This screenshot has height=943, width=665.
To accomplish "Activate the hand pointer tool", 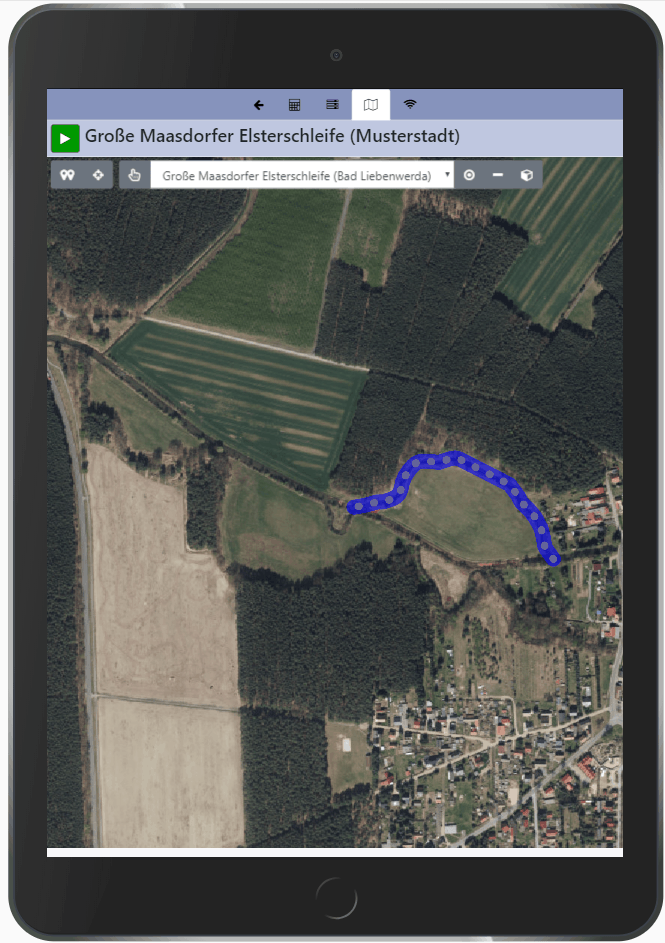I will click(135, 175).
